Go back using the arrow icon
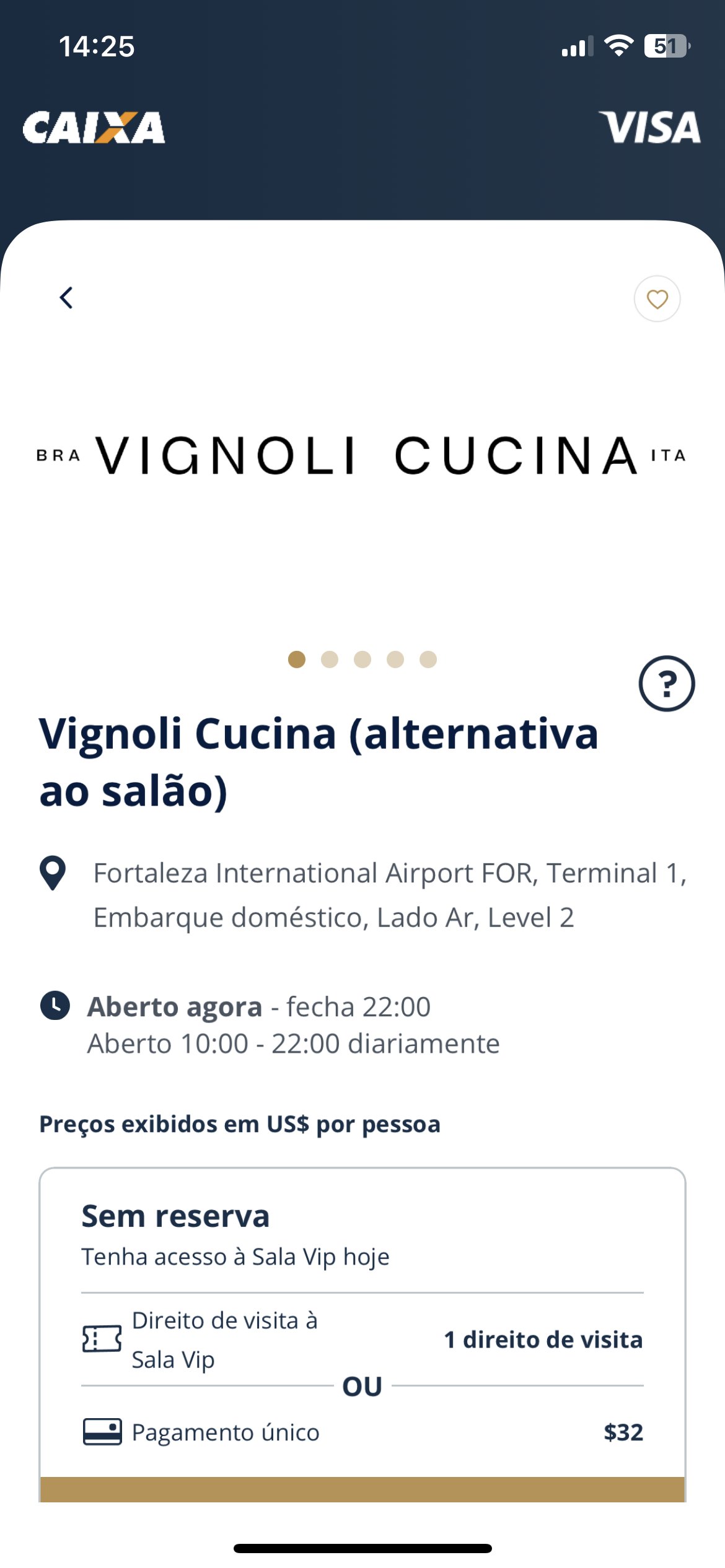Viewport: 725px width, 1568px height. [x=66, y=298]
